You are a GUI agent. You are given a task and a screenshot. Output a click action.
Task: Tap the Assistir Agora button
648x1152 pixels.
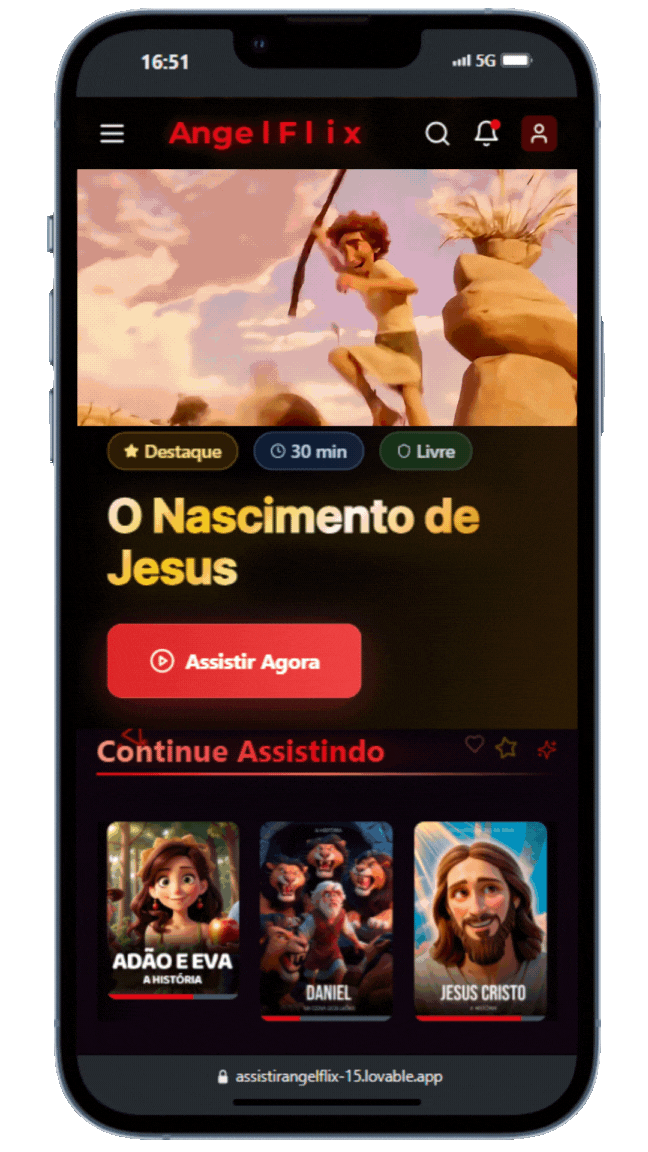(234, 661)
